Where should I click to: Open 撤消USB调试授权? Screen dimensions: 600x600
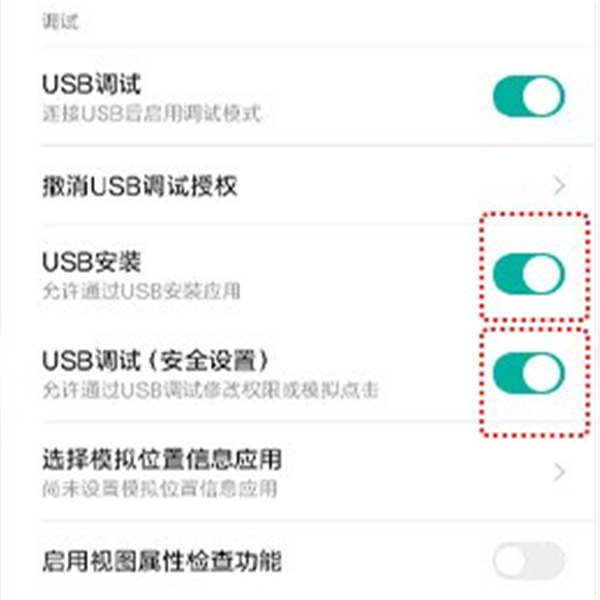[x=300, y=185]
